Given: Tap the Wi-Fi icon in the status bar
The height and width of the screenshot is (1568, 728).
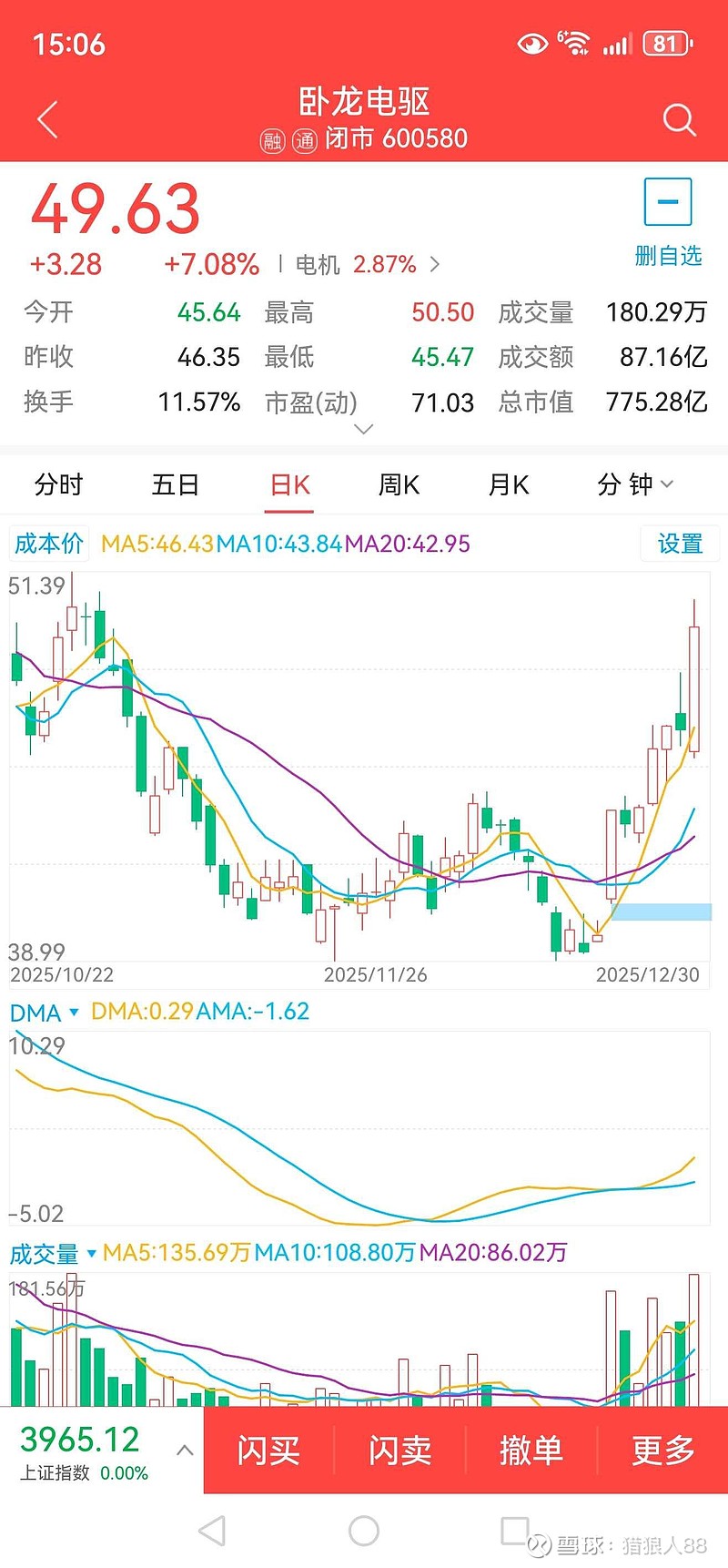Looking at the screenshot, I should pyautogui.click(x=575, y=42).
